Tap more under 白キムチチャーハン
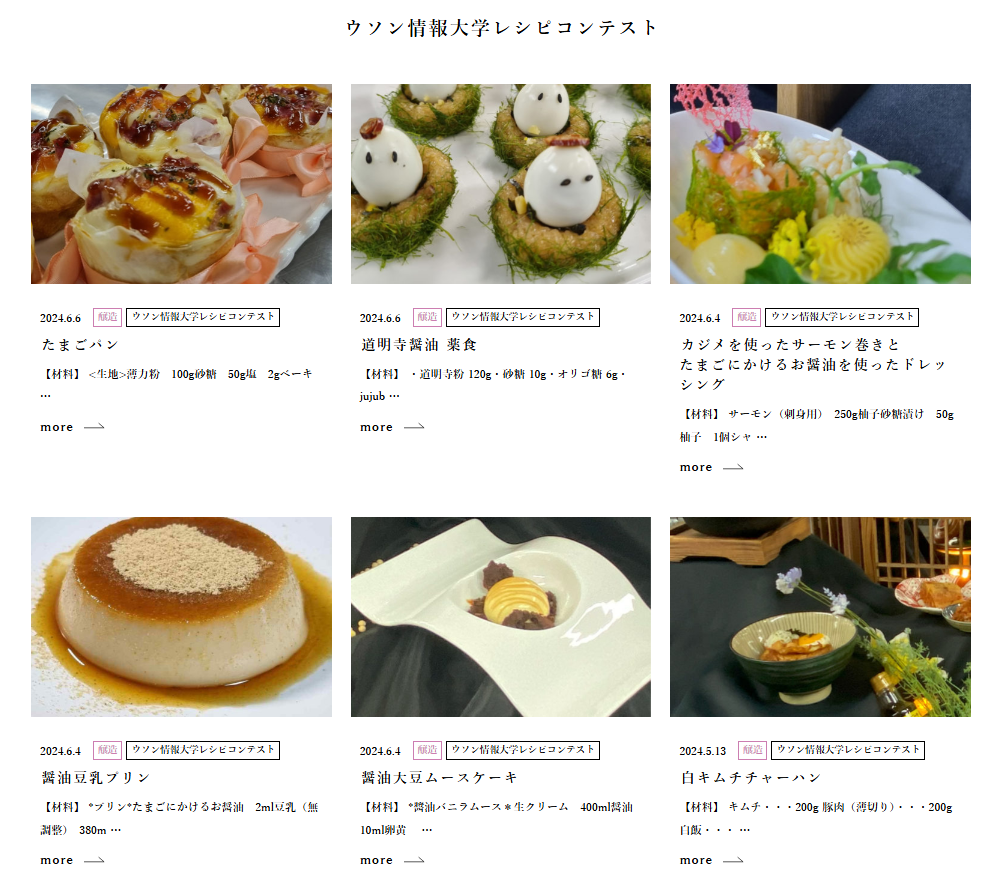 (x=711, y=860)
